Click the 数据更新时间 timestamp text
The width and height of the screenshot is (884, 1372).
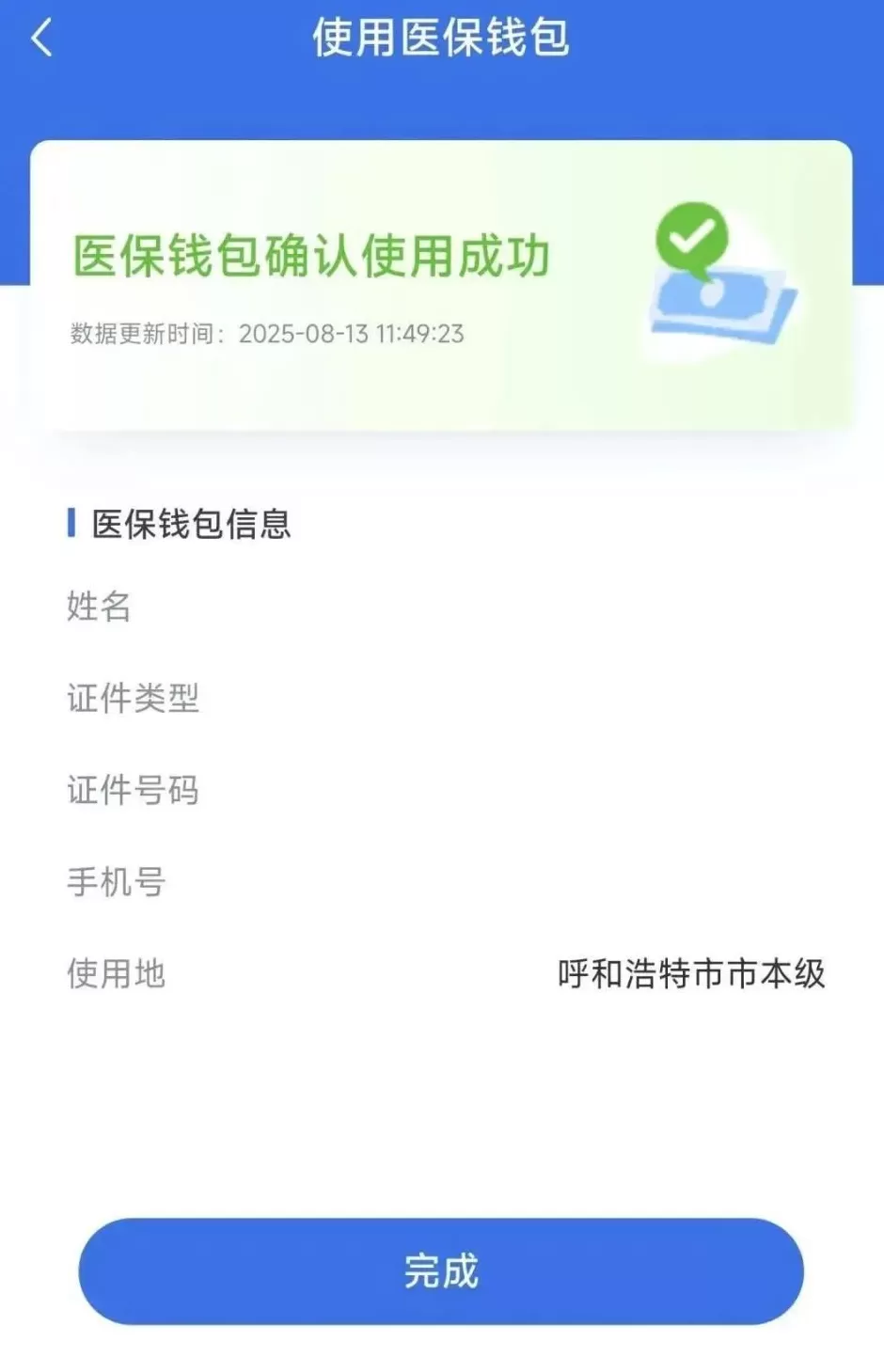(x=146, y=331)
